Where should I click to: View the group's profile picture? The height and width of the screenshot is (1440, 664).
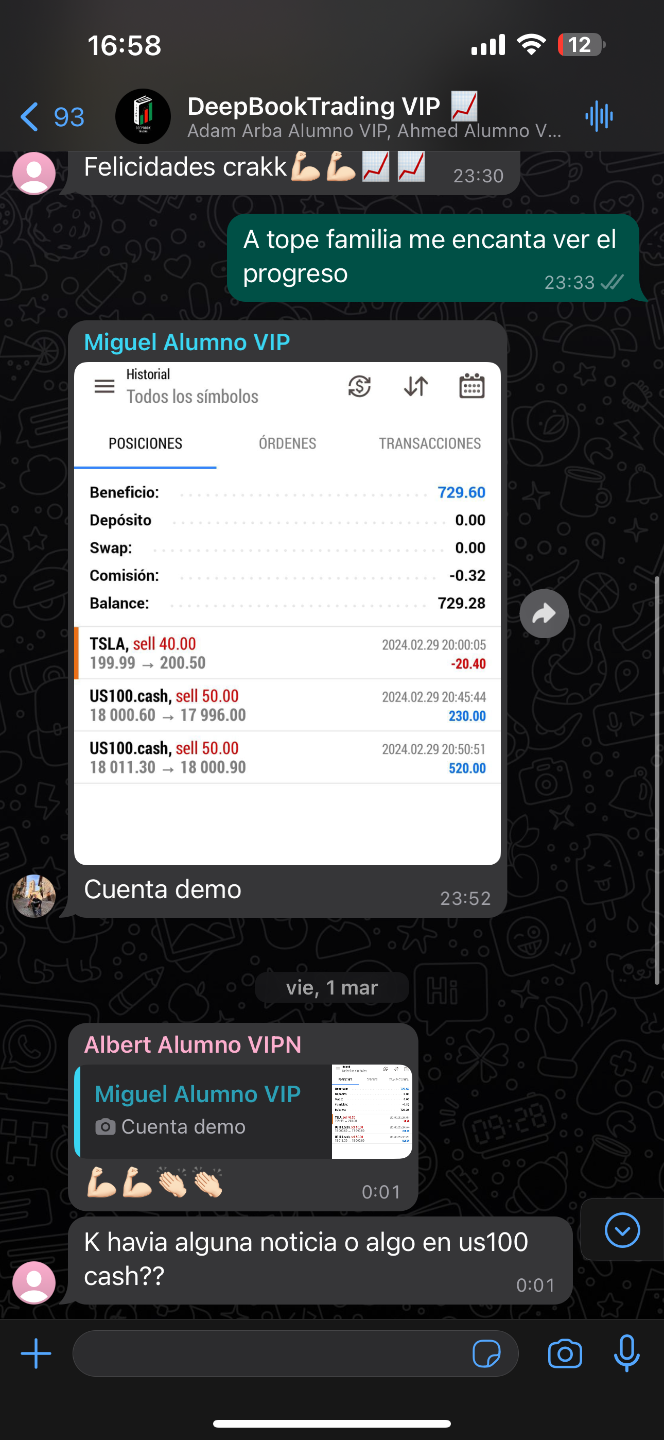click(x=143, y=117)
